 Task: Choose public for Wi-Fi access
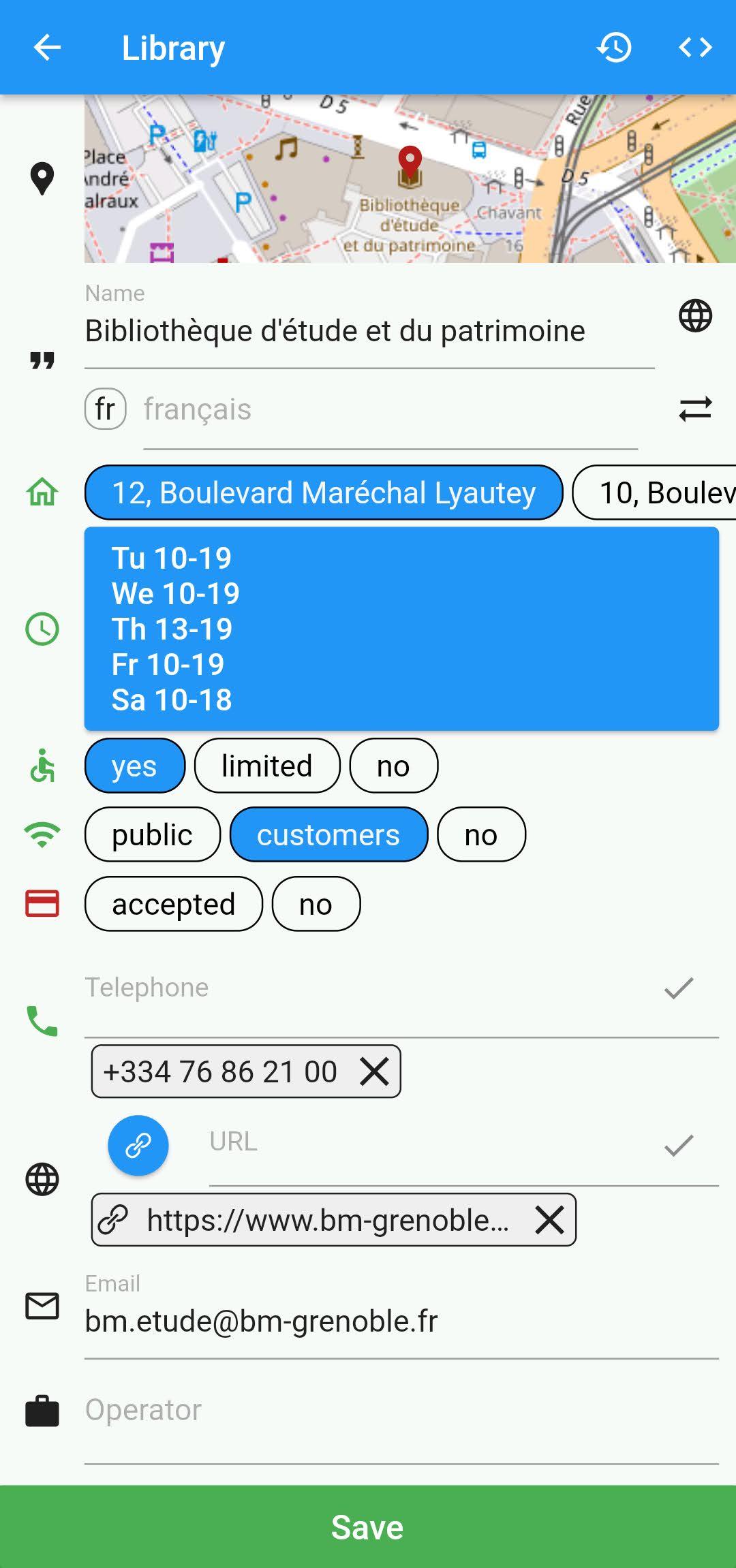tap(152, 835)
